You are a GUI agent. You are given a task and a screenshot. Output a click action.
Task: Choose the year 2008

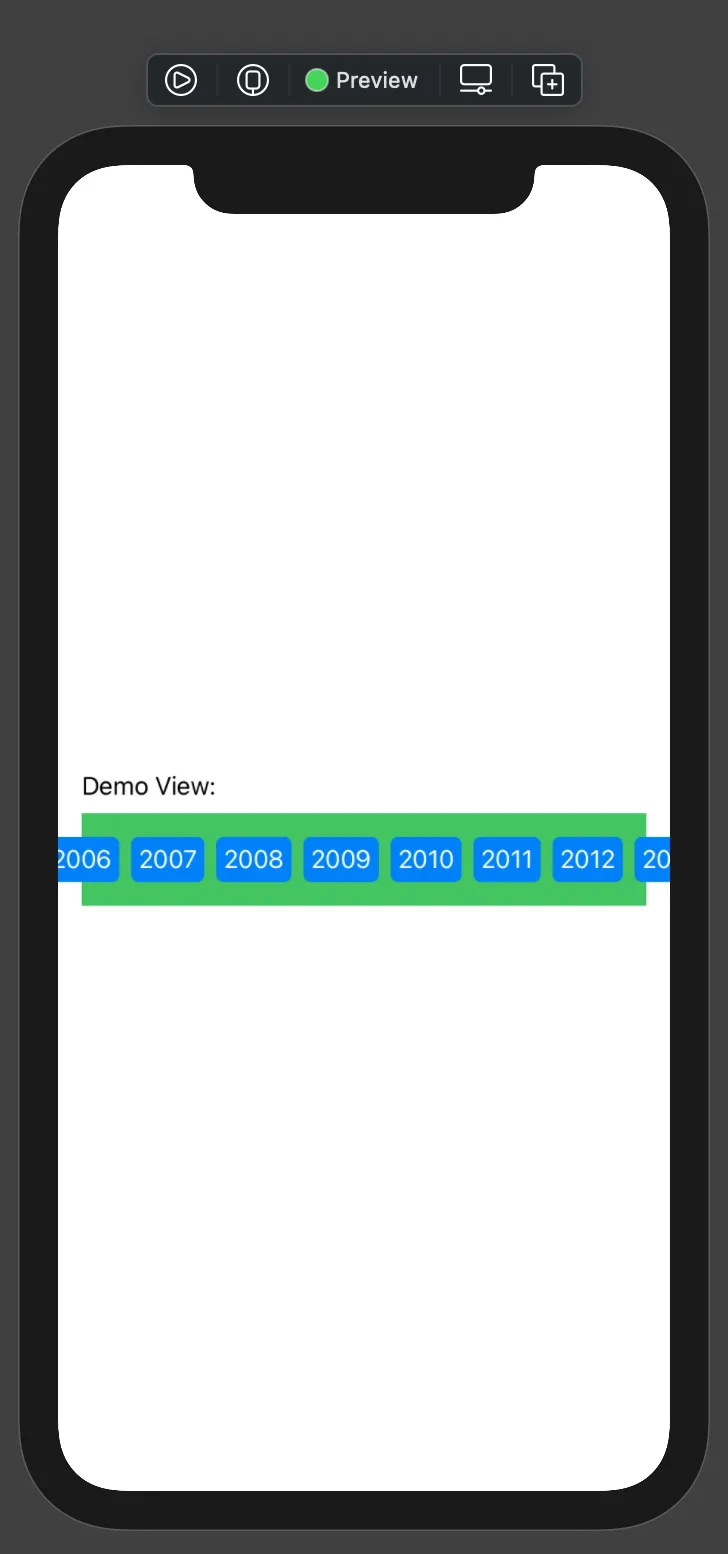253,859
